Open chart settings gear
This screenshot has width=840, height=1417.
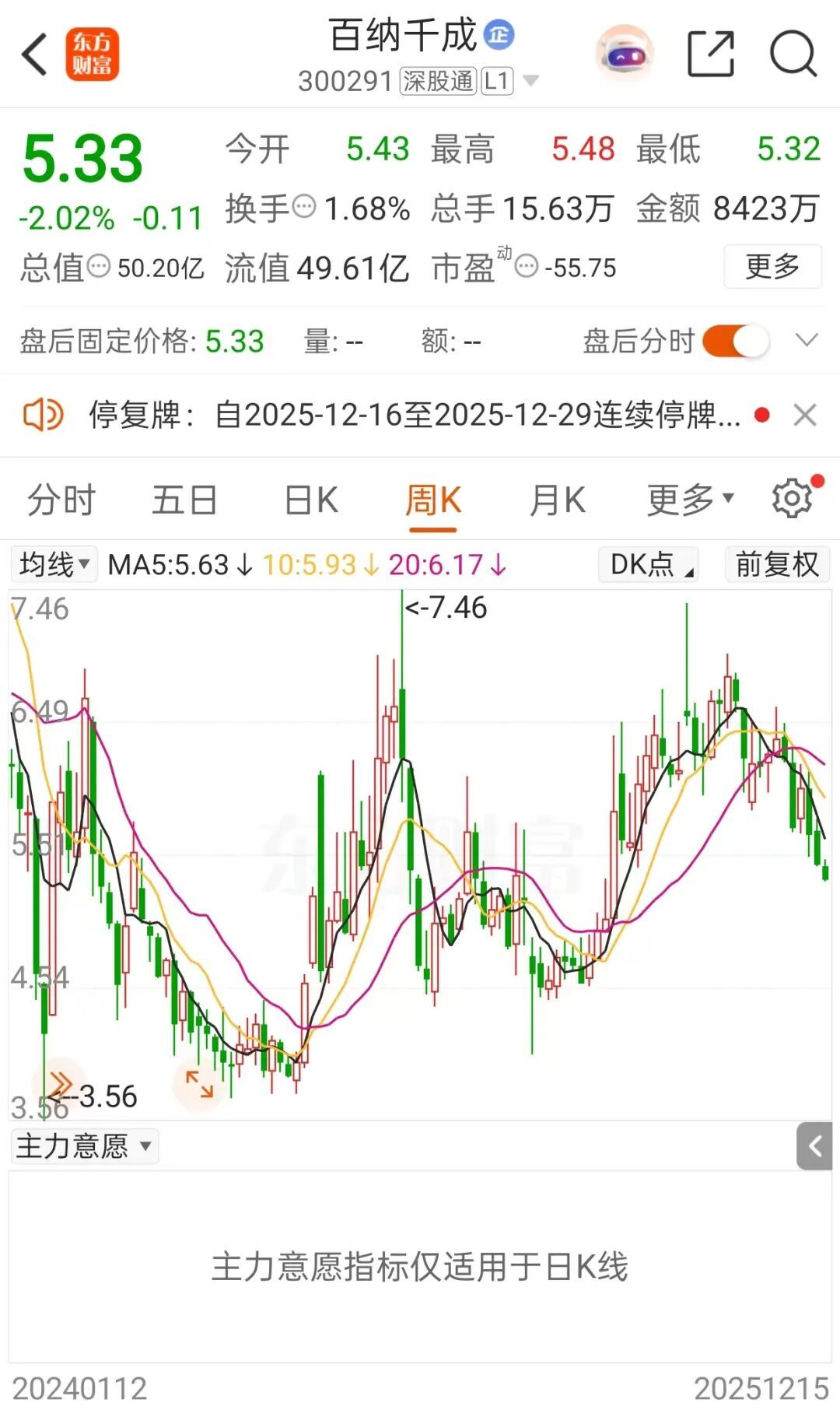click(792, 499)
